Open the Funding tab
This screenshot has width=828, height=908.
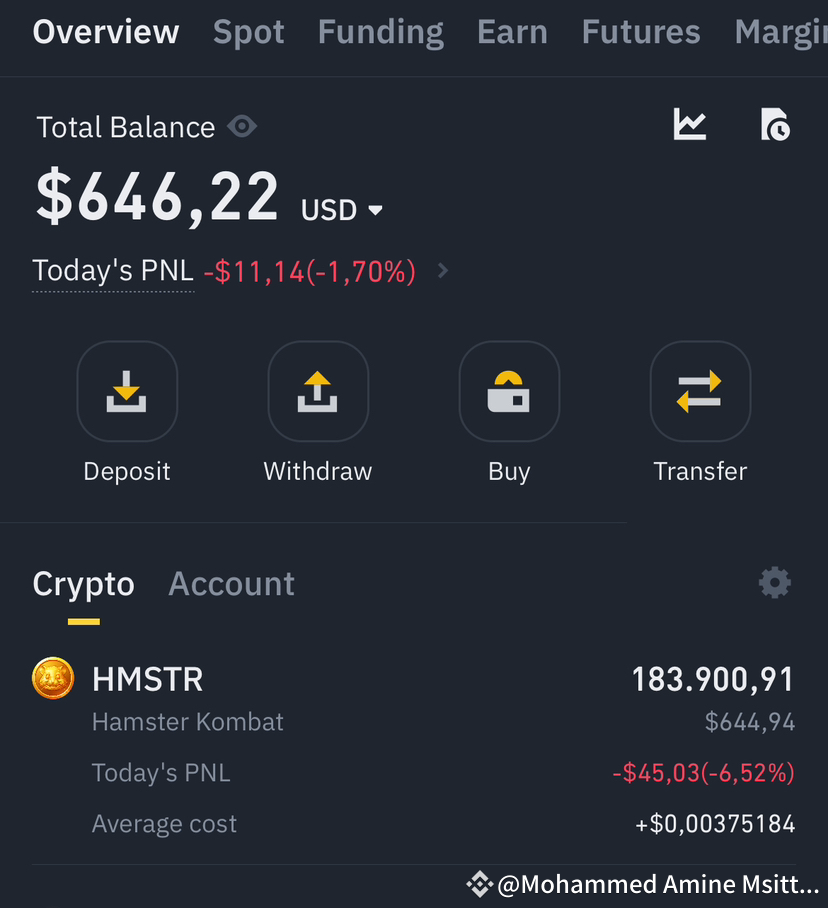pos(380,32)
